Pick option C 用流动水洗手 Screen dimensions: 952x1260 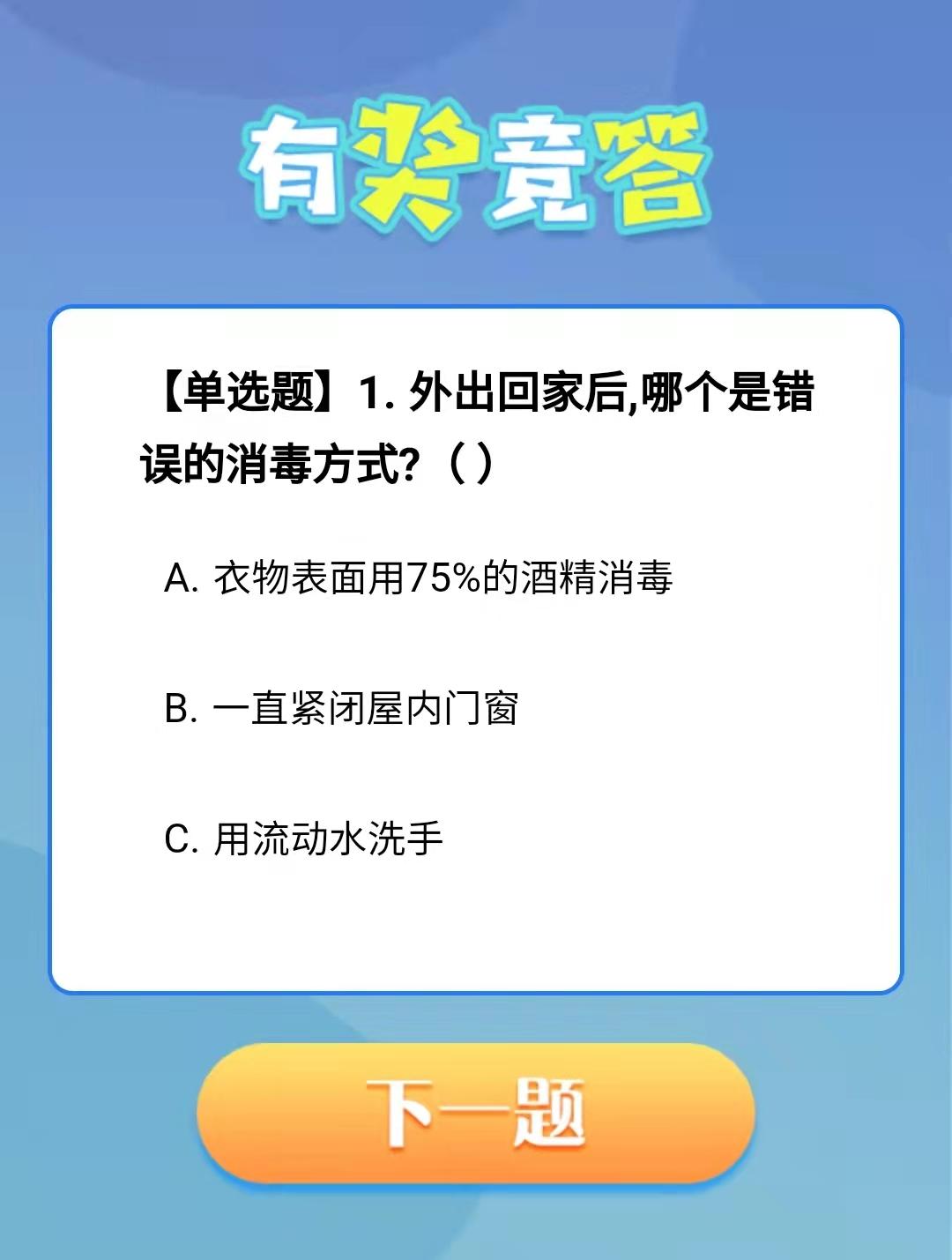303,839
